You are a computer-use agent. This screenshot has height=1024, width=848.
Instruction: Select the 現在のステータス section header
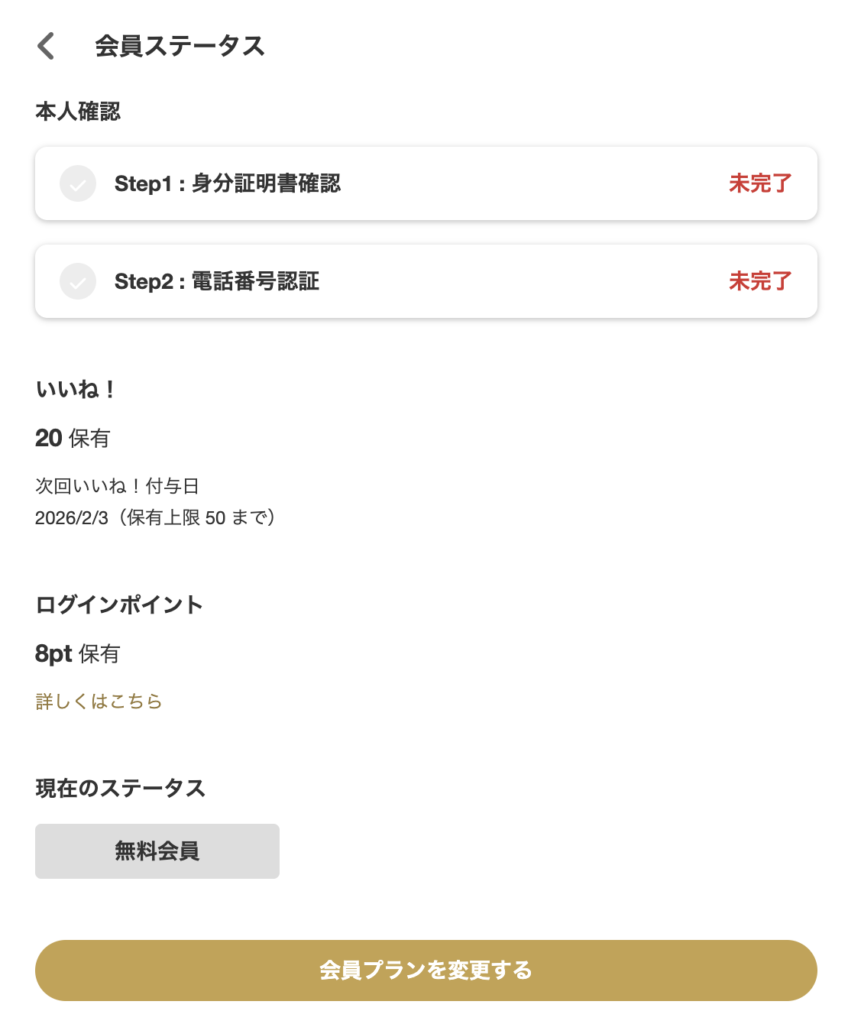point(118,787)
